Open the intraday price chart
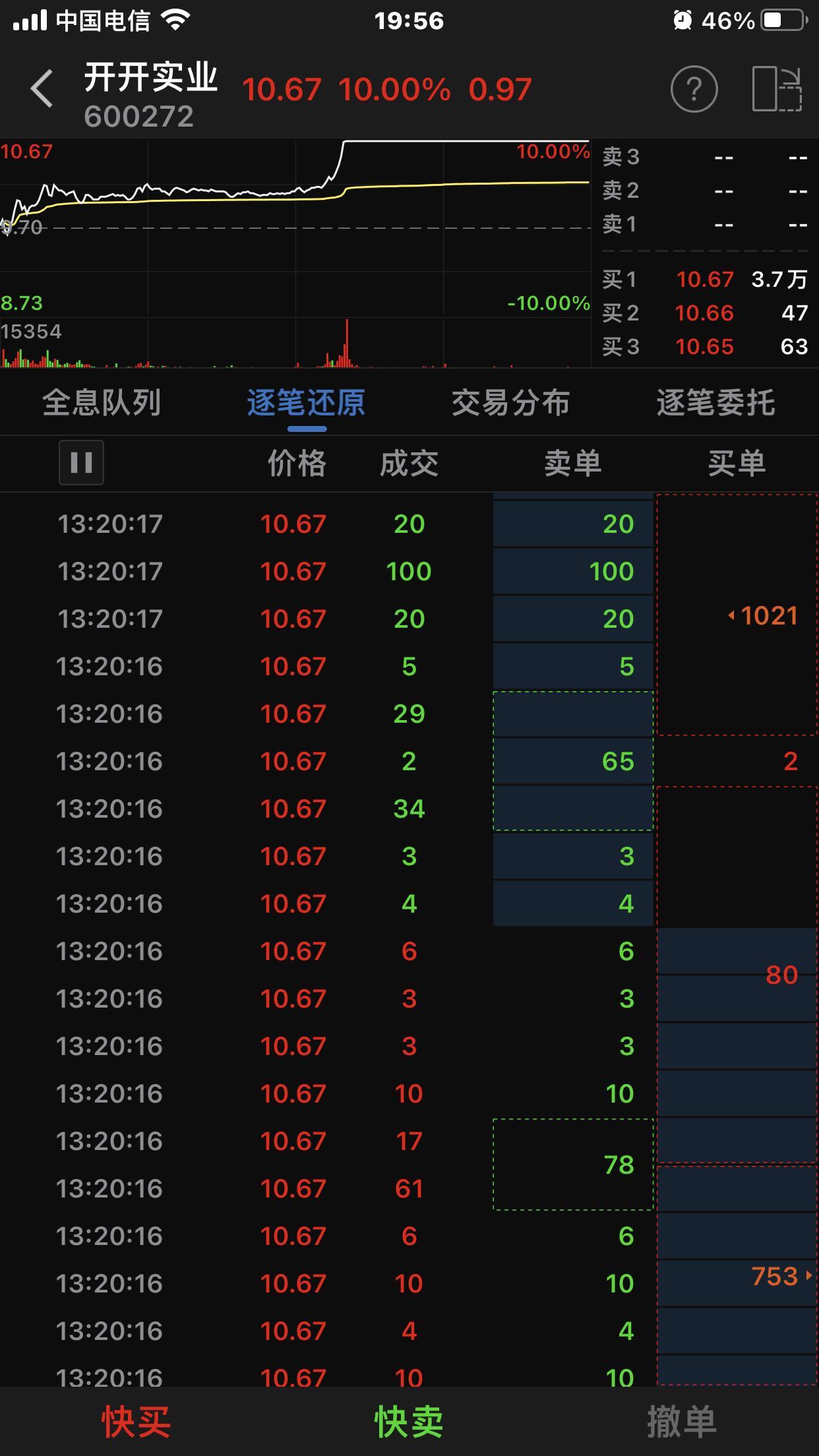The width and height of the screenshot is (819, 1456). [295, 253]
